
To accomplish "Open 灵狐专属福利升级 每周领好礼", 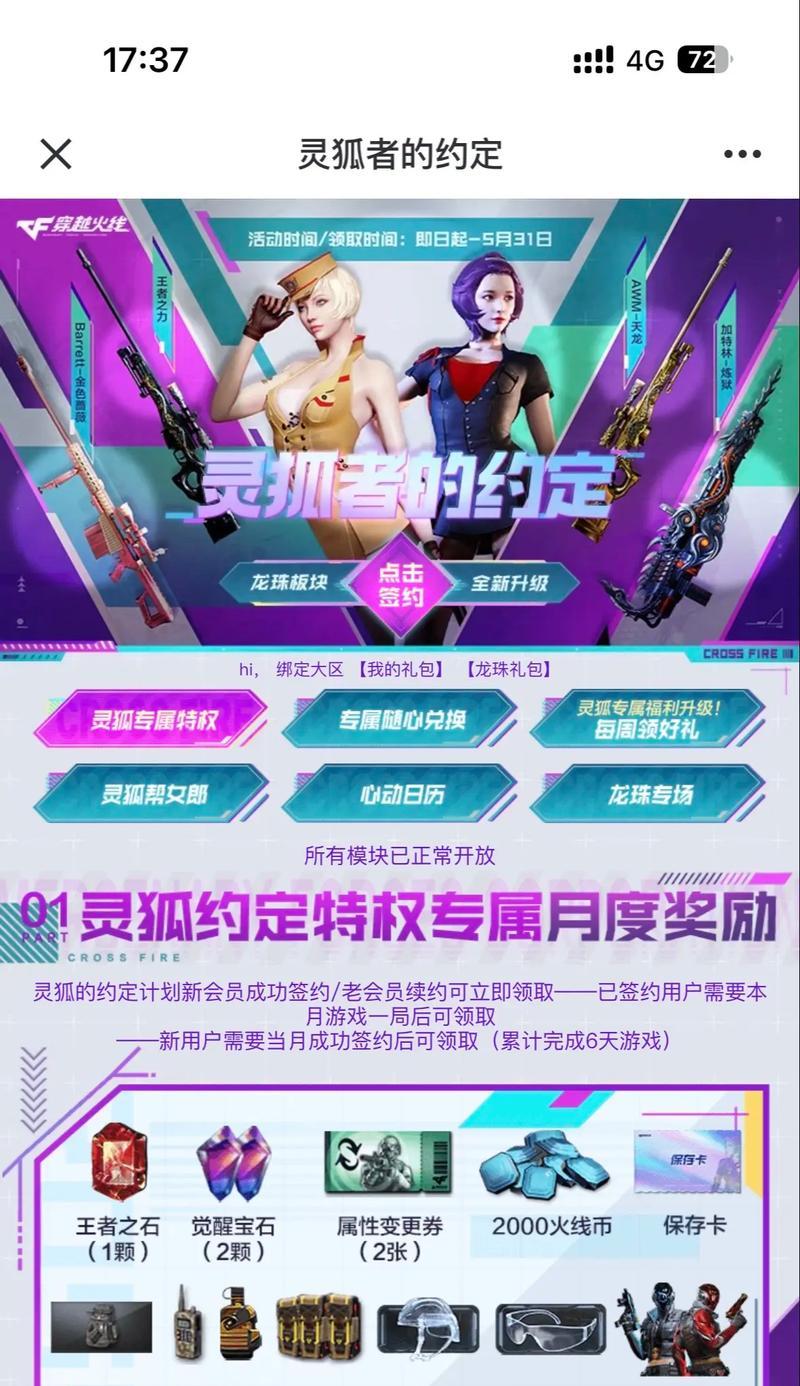I will (x=648, y=719).
